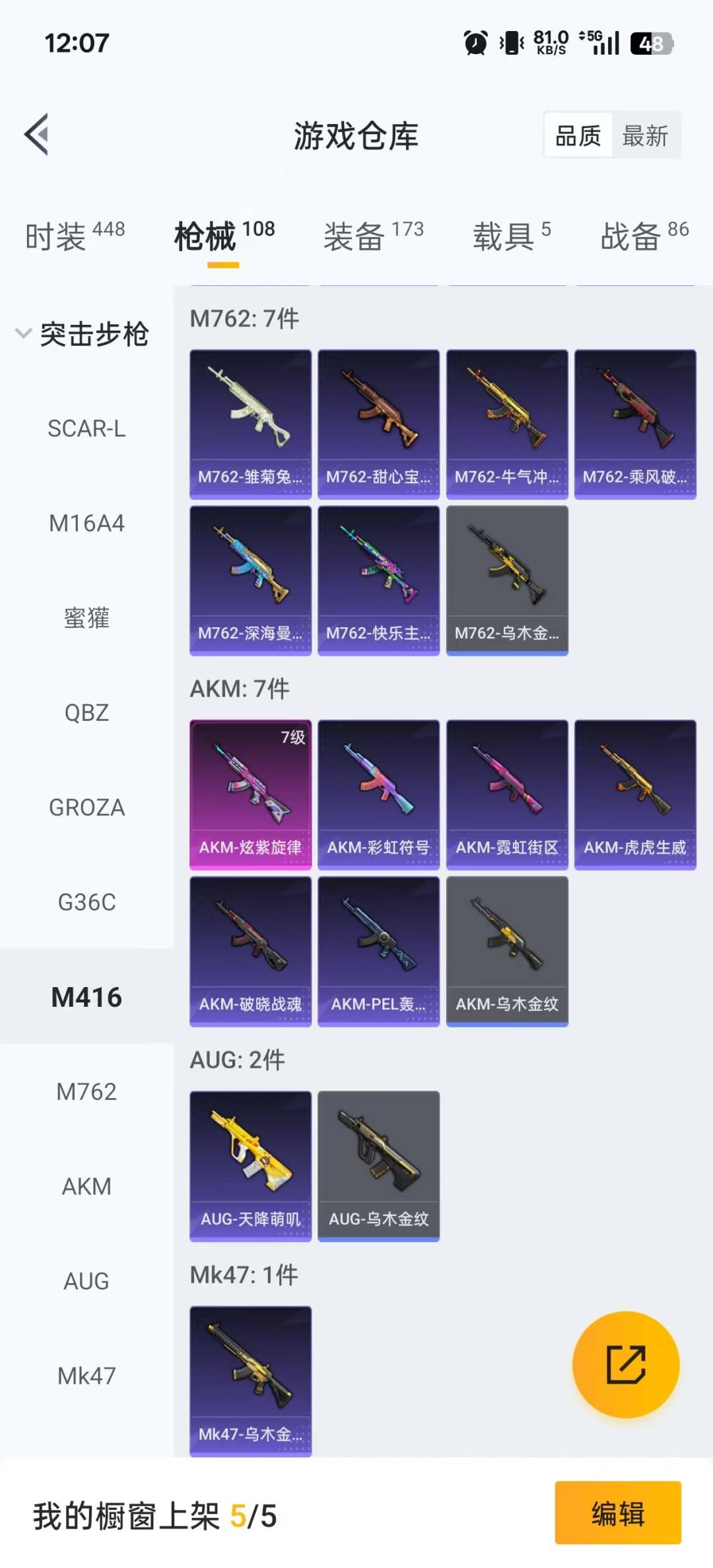Collapse the 突击步枪 category

click(83, 333)
